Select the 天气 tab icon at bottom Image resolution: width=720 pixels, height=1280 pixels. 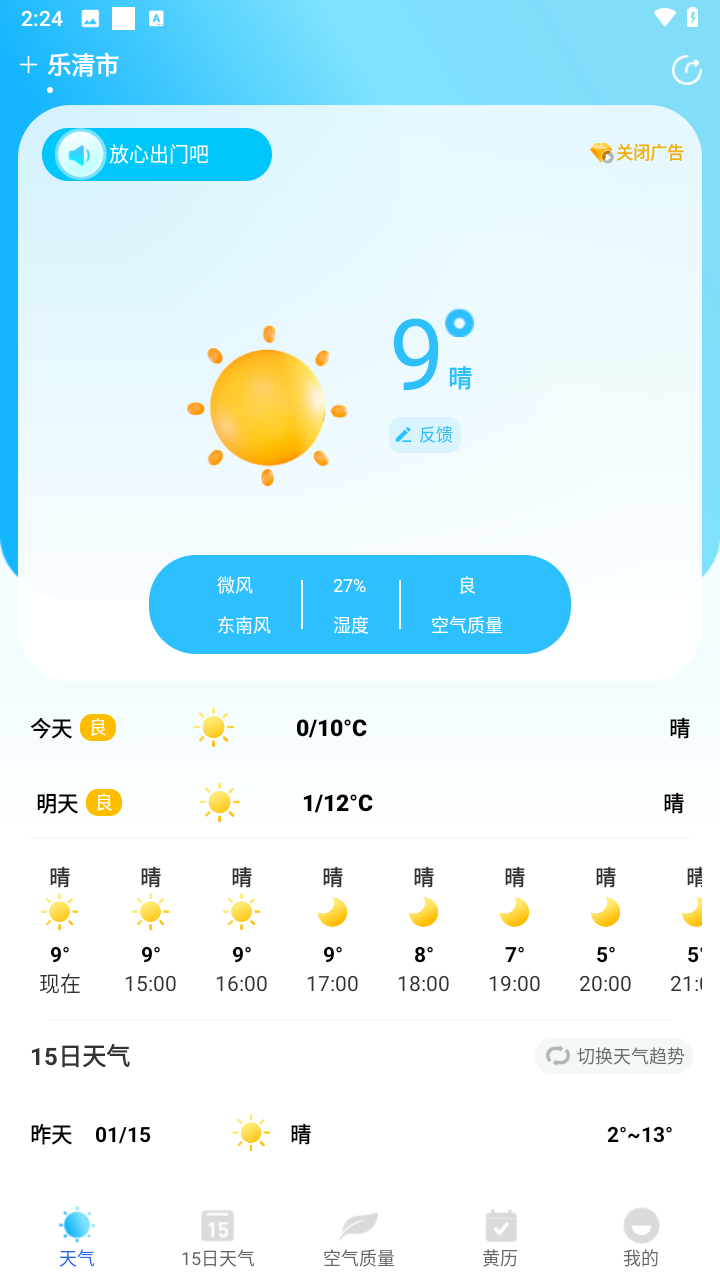76,1222
